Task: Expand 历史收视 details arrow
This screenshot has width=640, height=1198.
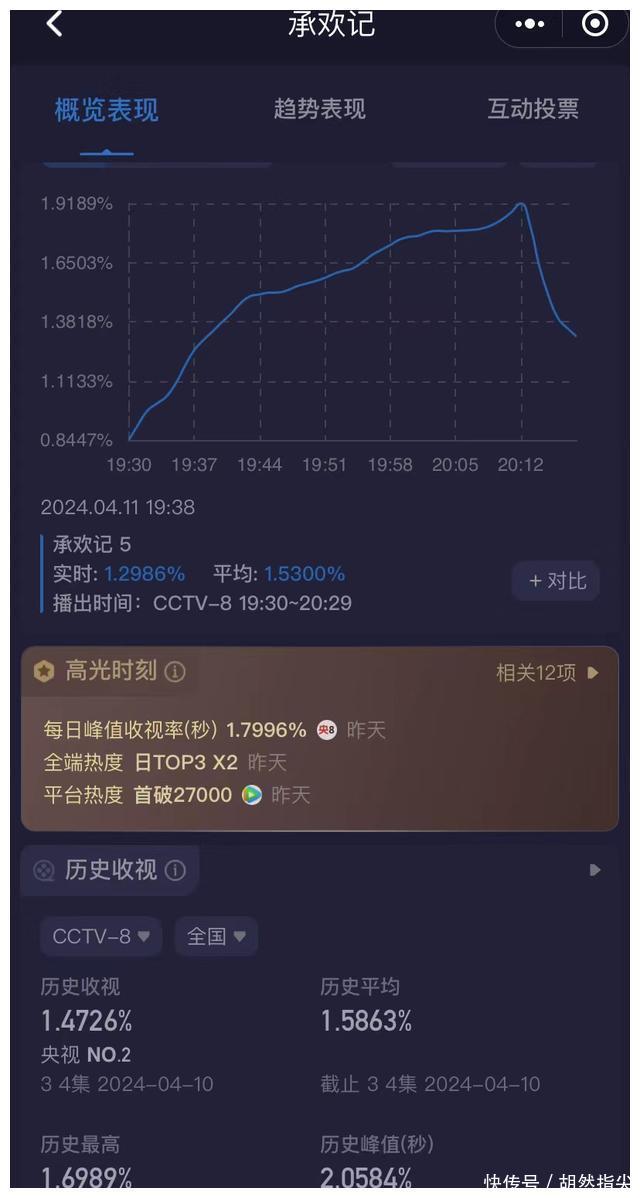Action: [x=595, y=870]
